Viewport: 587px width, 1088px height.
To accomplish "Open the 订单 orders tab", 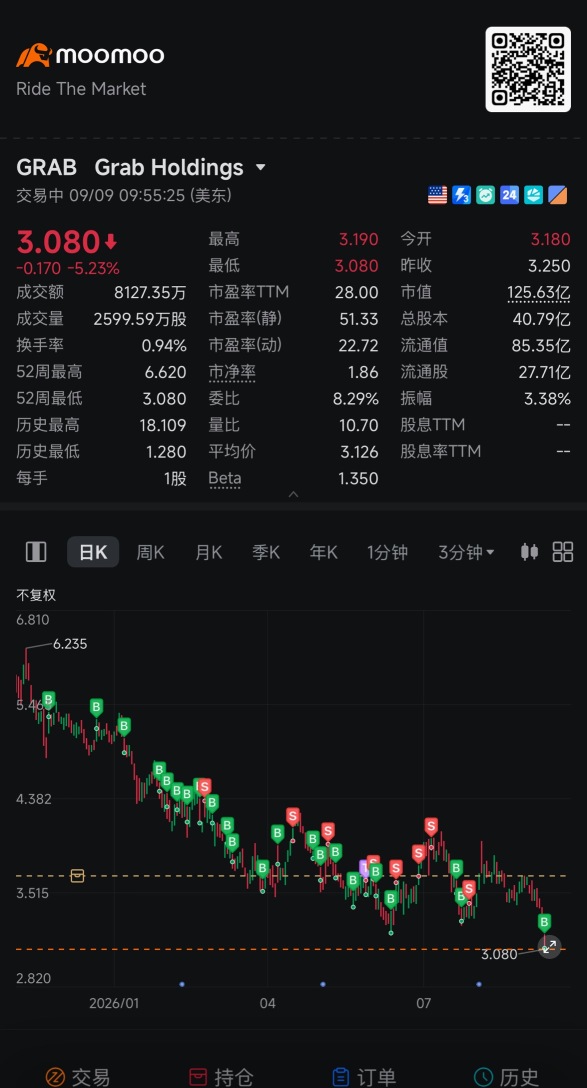I will tap(364, 1077).
